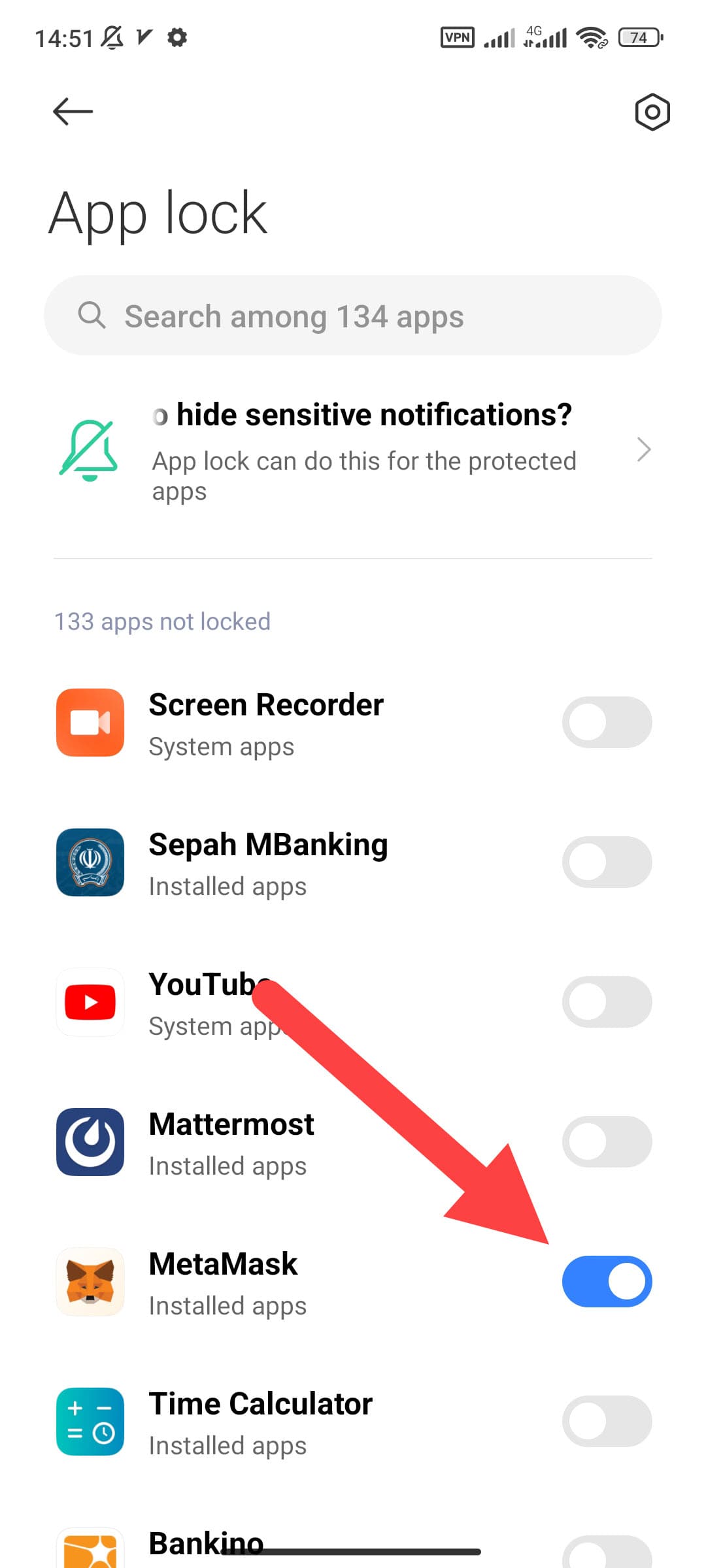
Task: Open the YouTube app icon
Action: click(x=90, y=1002)
